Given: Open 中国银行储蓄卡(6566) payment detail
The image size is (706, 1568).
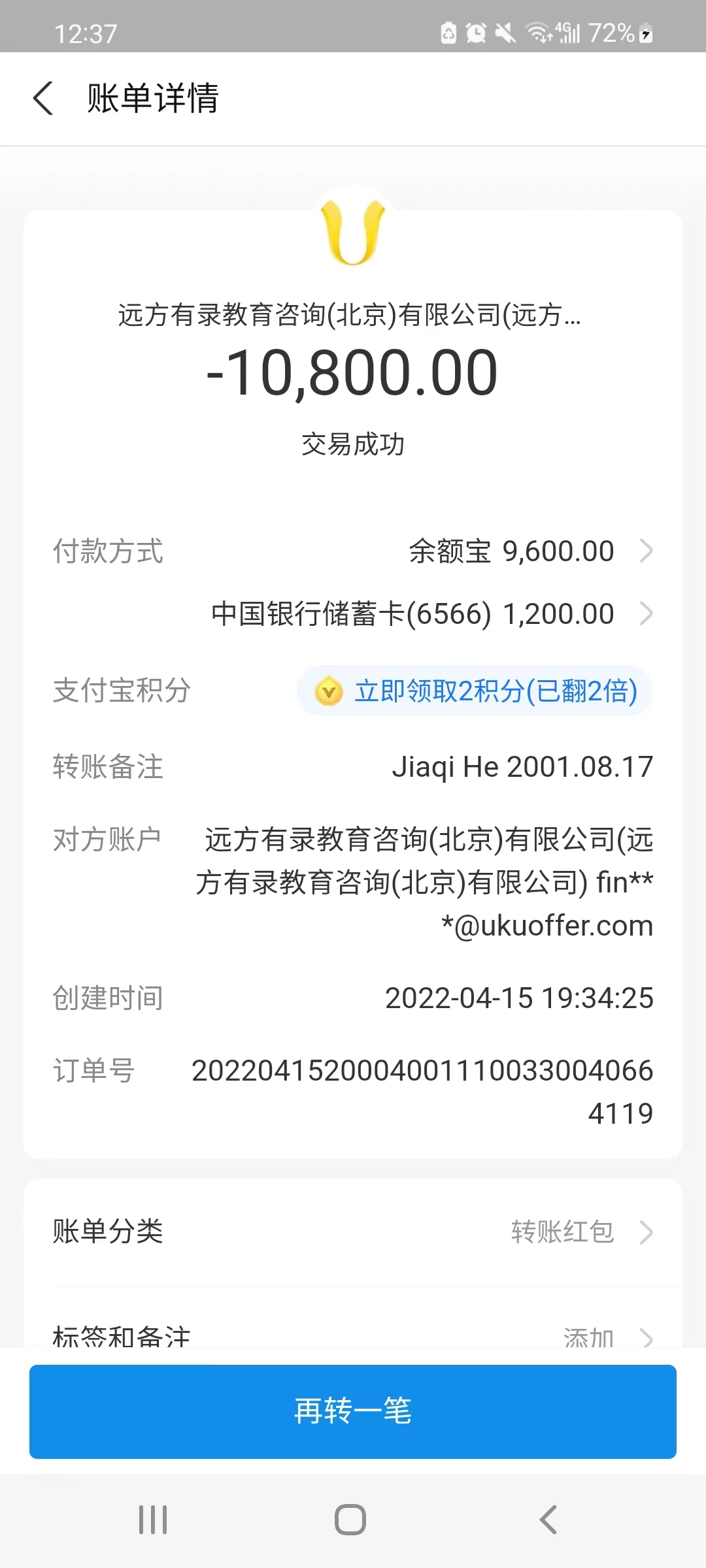Looking at the screenshot, I should tap(431, 614).
